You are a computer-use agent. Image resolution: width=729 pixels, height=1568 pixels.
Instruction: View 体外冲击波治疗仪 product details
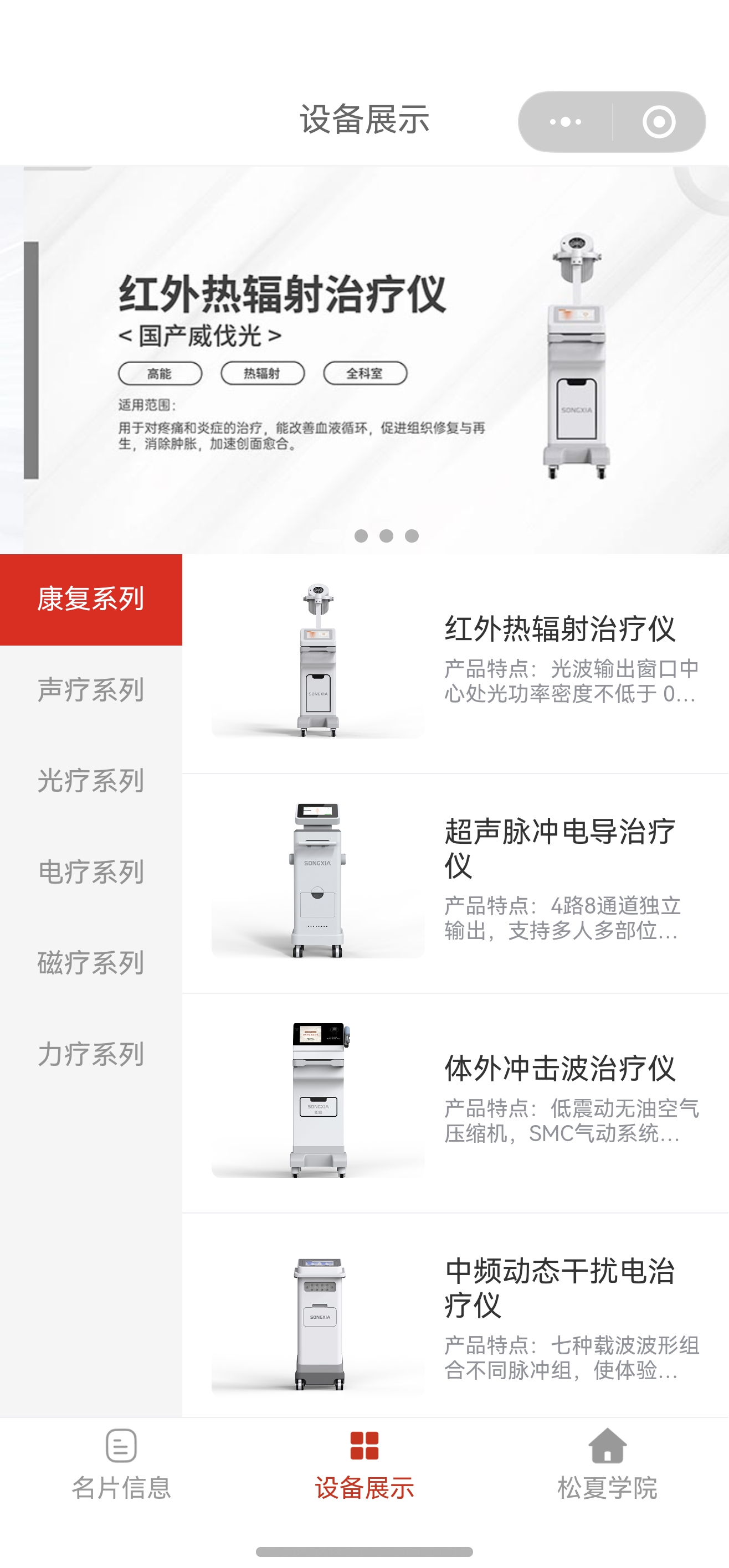point(455,1102)
